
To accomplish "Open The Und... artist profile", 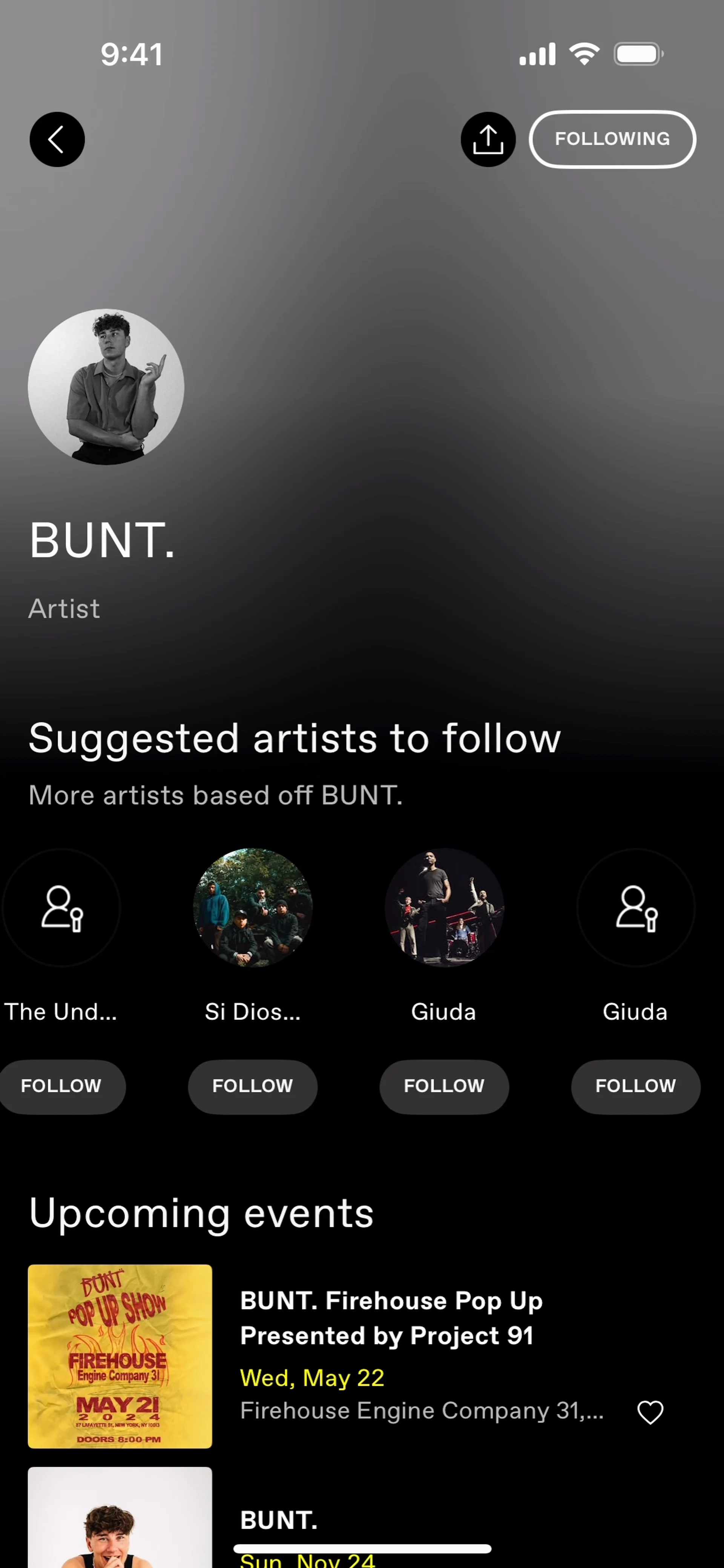I will click(x=61, y=907).
